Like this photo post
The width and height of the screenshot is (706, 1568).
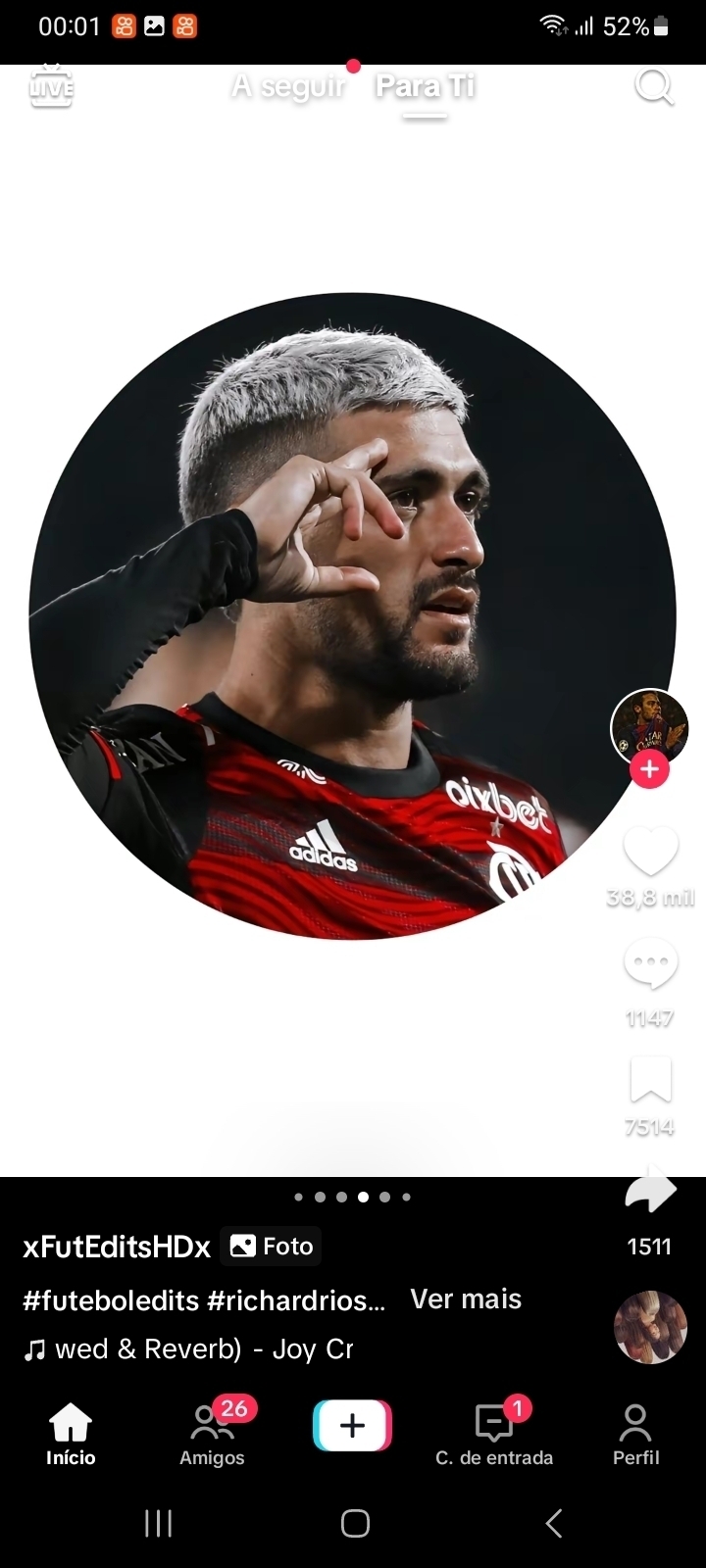point(650,850)
